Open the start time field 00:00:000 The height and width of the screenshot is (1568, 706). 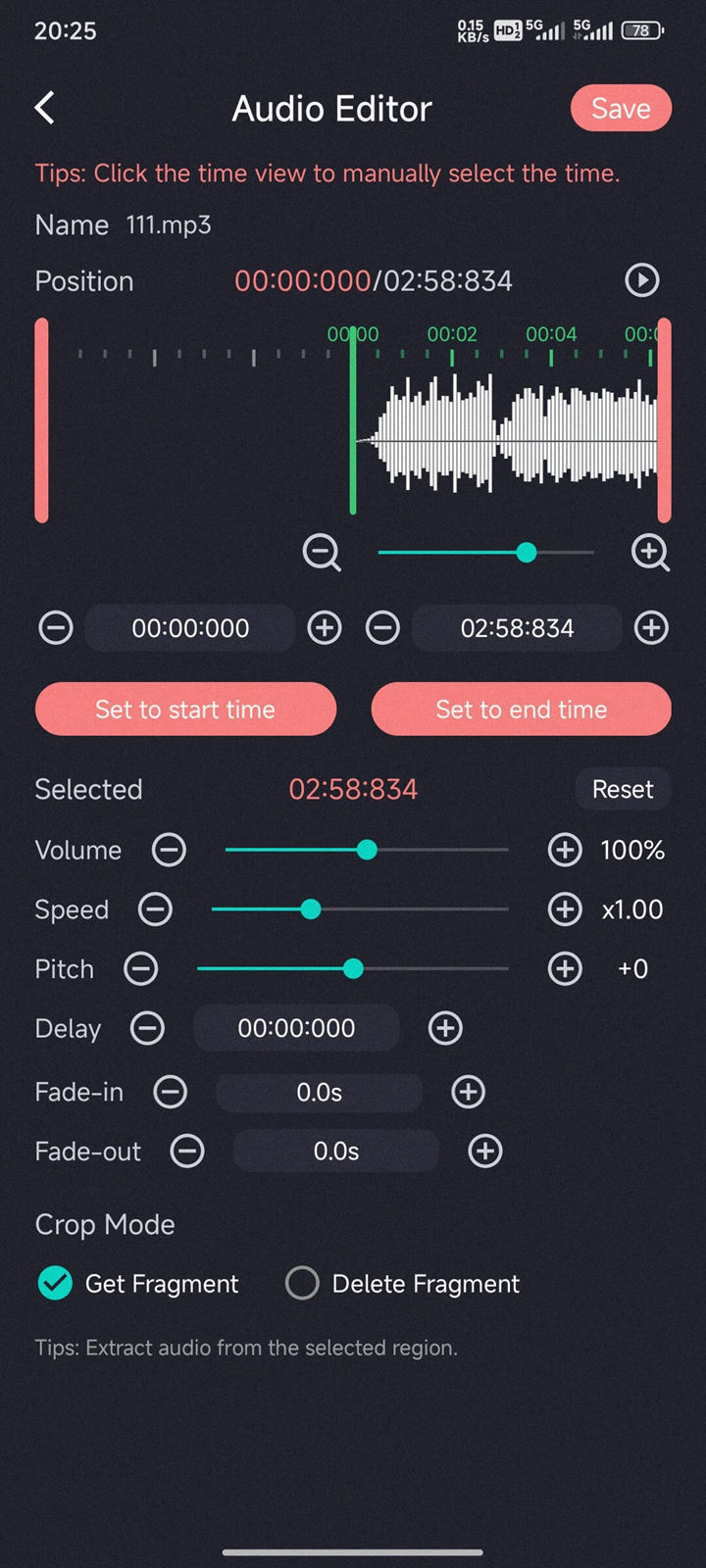(190, 628)
